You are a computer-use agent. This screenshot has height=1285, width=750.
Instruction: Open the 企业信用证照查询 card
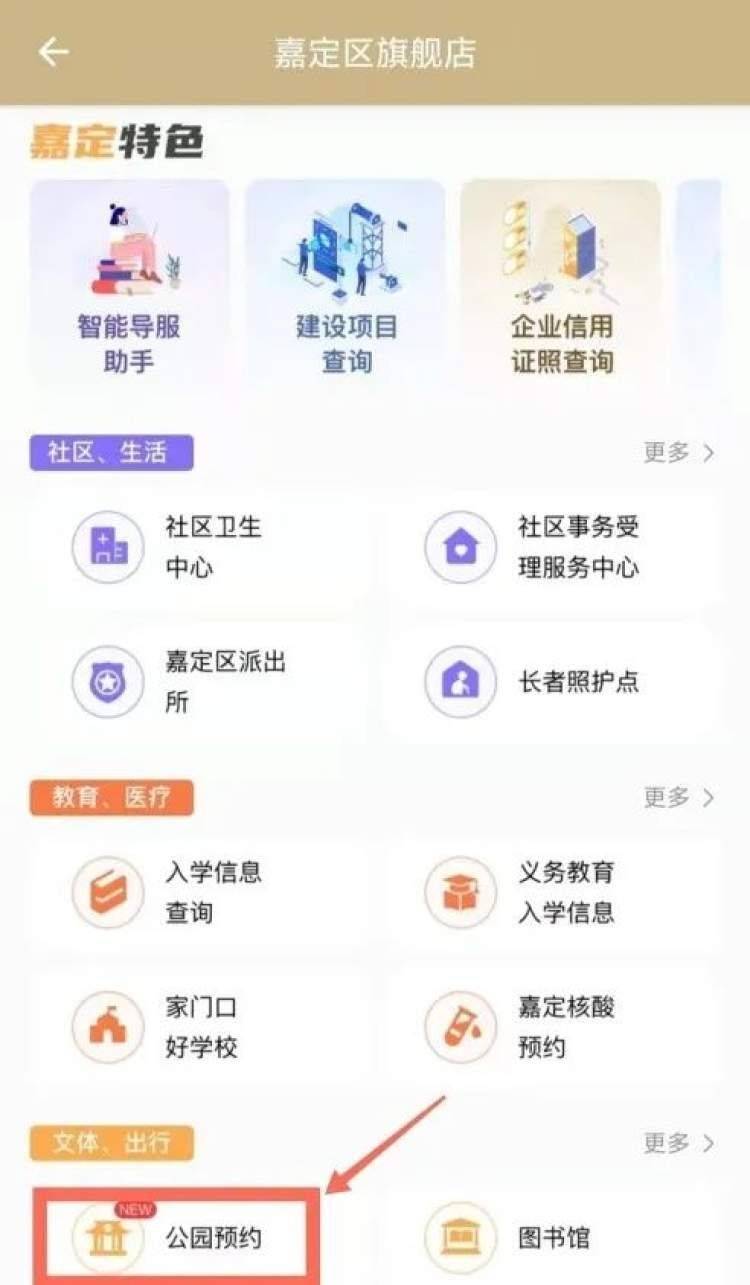pos(561,285)
